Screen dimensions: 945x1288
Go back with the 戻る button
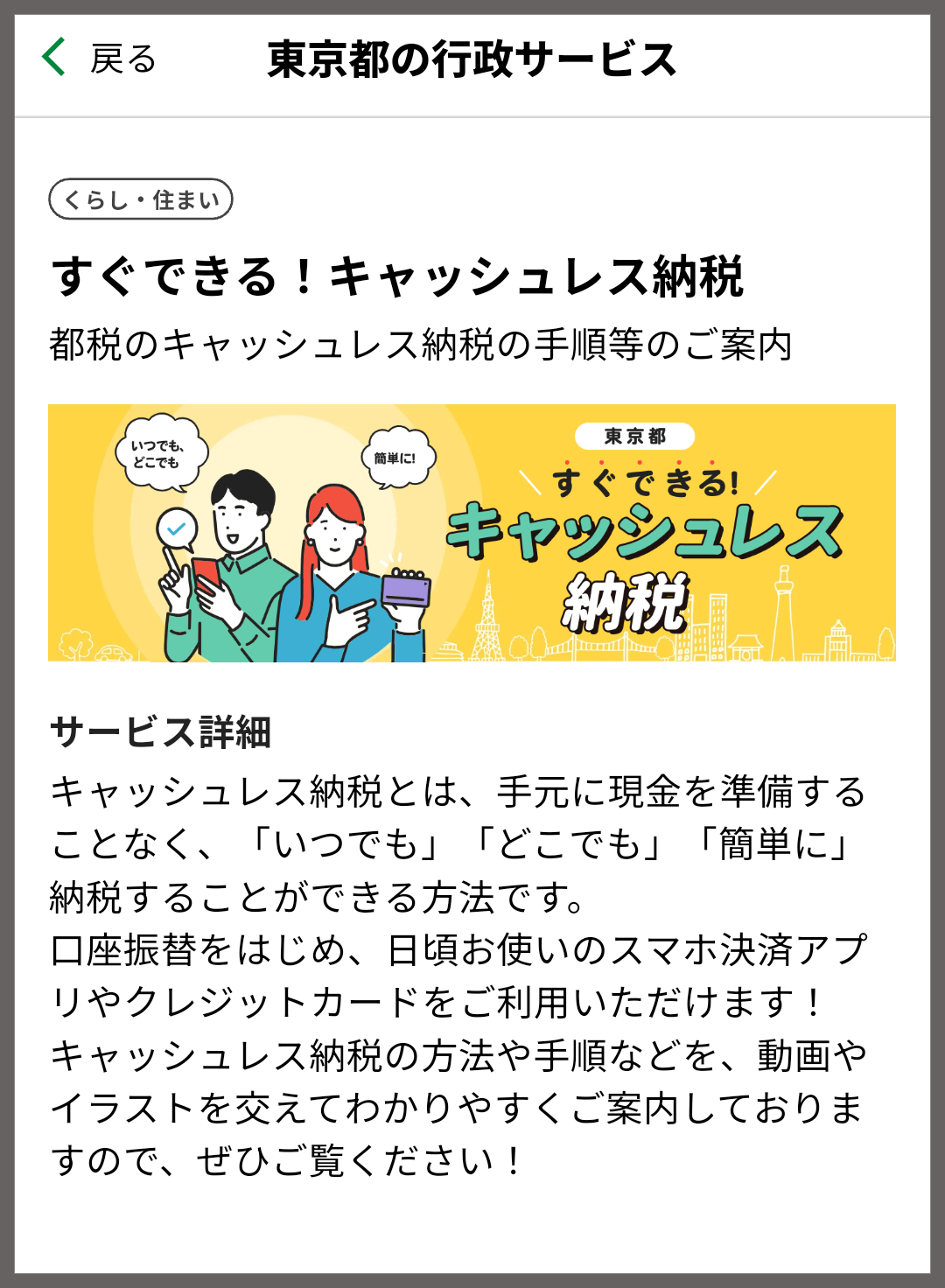[x=99, y=59]
